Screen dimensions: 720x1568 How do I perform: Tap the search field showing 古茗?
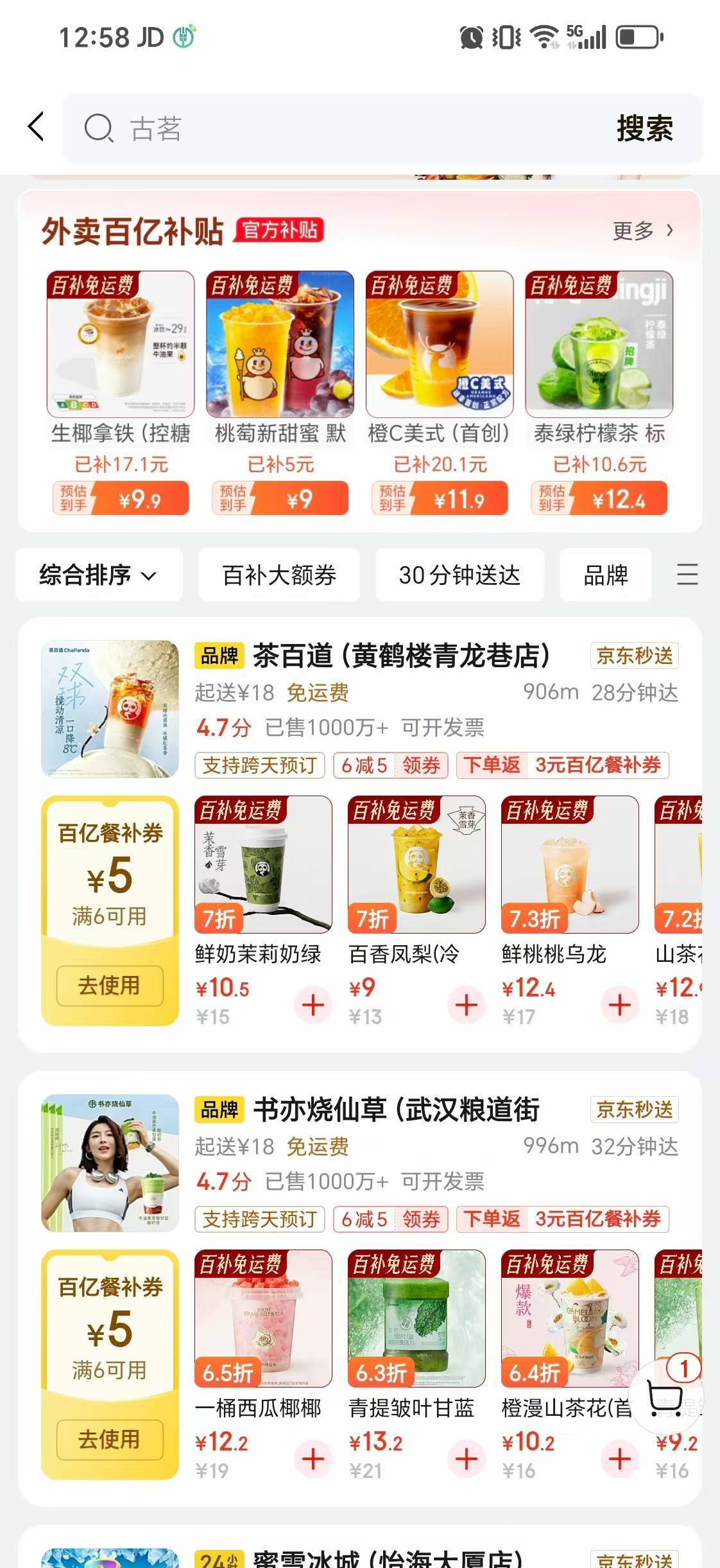(x=334, y=128)
